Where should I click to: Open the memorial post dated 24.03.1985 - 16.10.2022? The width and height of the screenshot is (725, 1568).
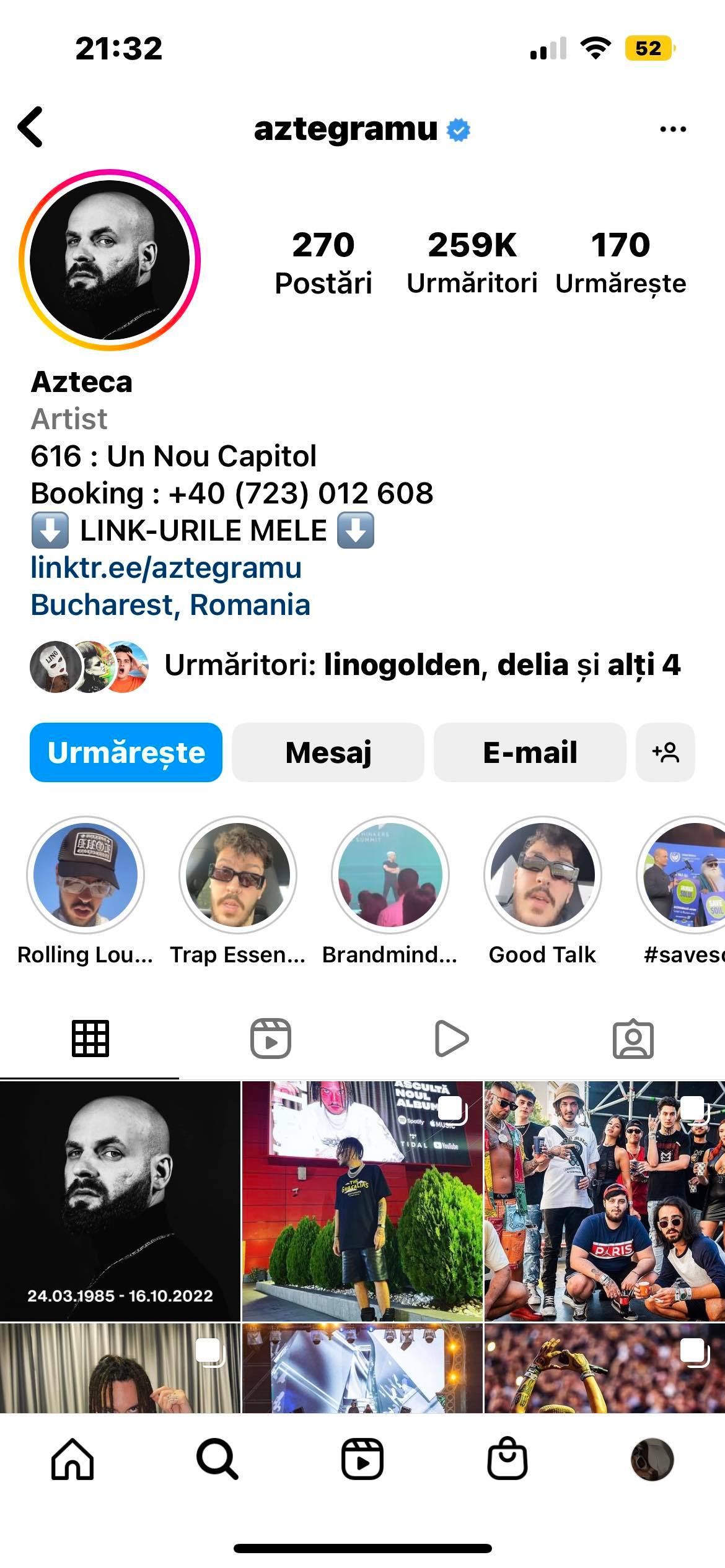[120, 1200]
